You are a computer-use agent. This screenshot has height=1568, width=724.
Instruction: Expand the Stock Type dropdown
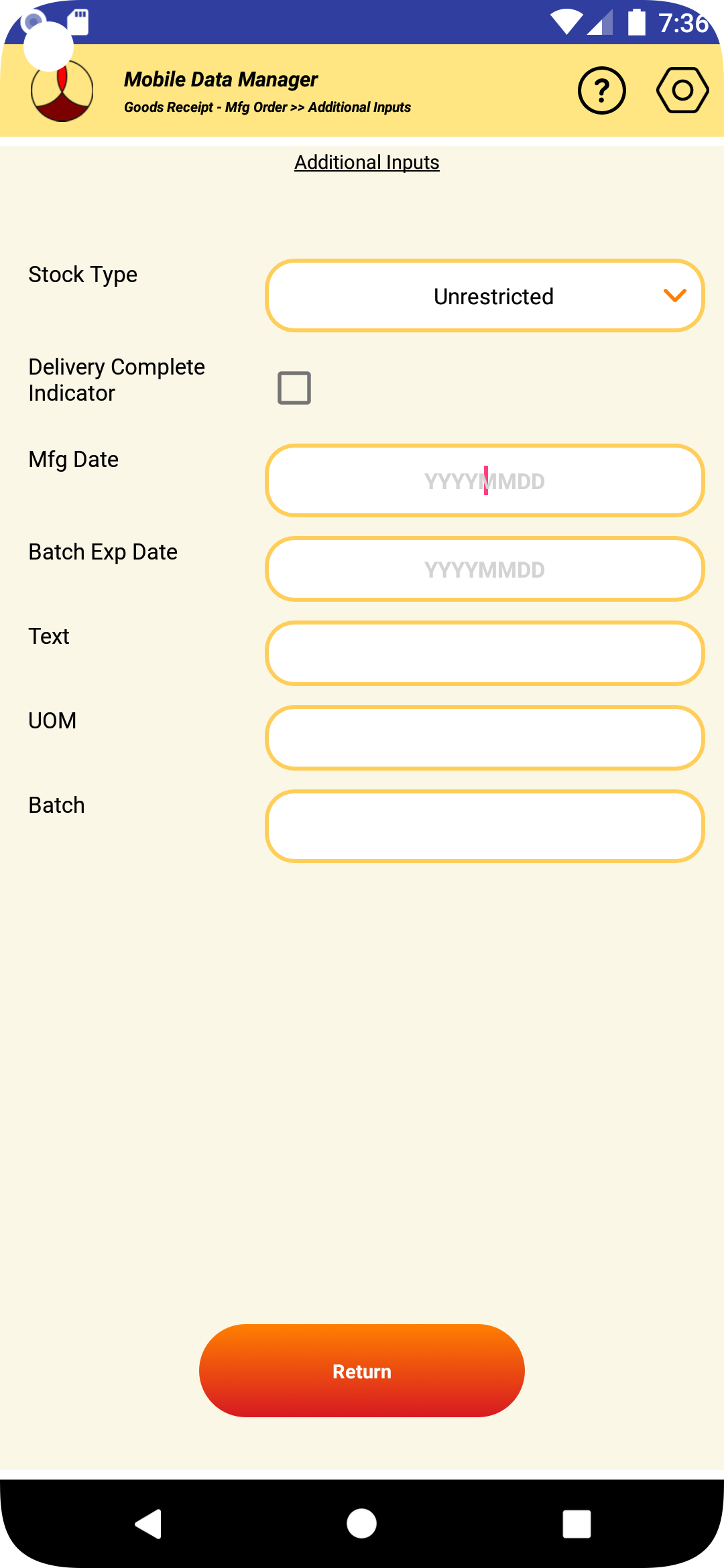point(485,296)
